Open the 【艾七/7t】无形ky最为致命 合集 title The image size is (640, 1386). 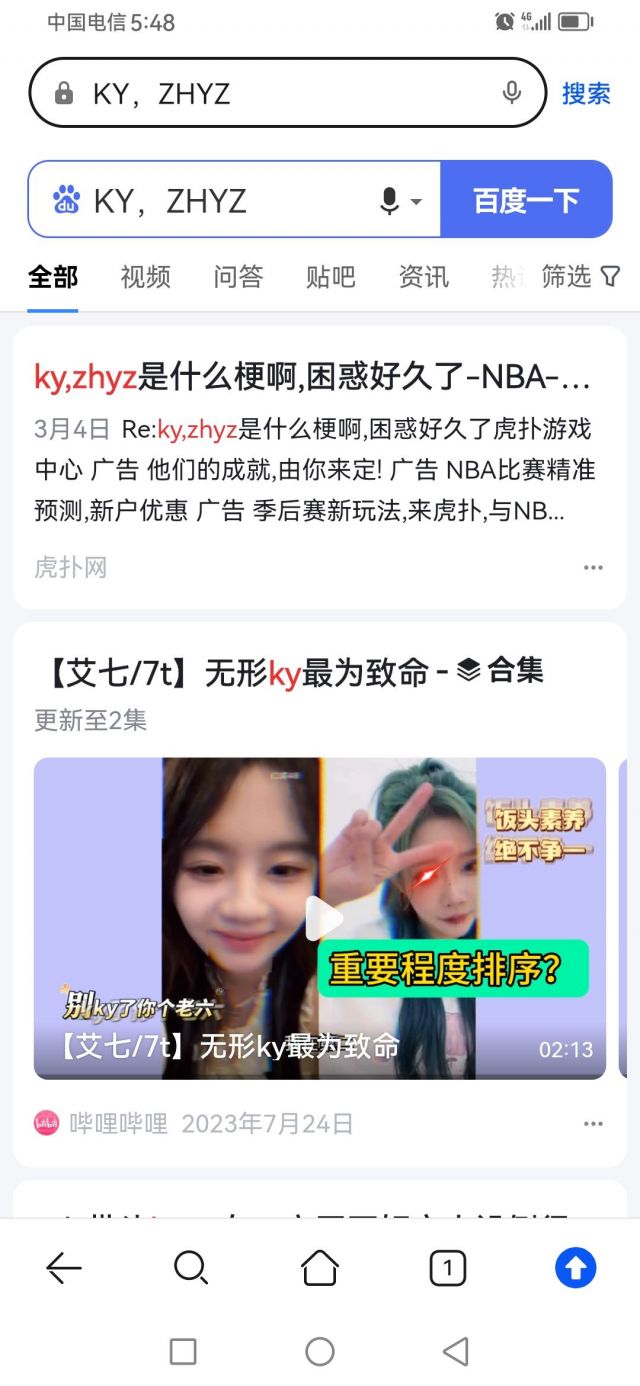290,673
